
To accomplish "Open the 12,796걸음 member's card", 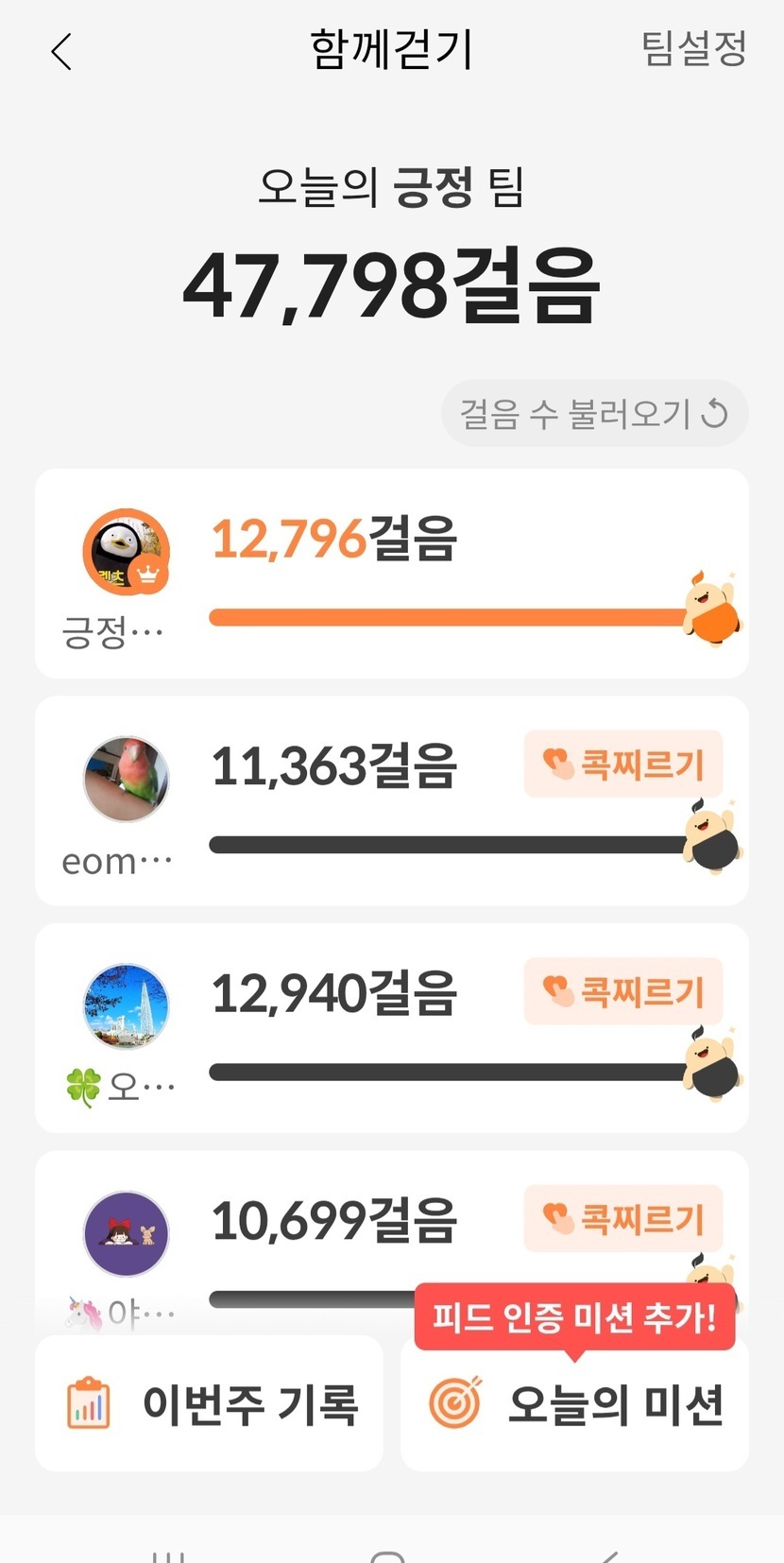I will tap(391, 574).
